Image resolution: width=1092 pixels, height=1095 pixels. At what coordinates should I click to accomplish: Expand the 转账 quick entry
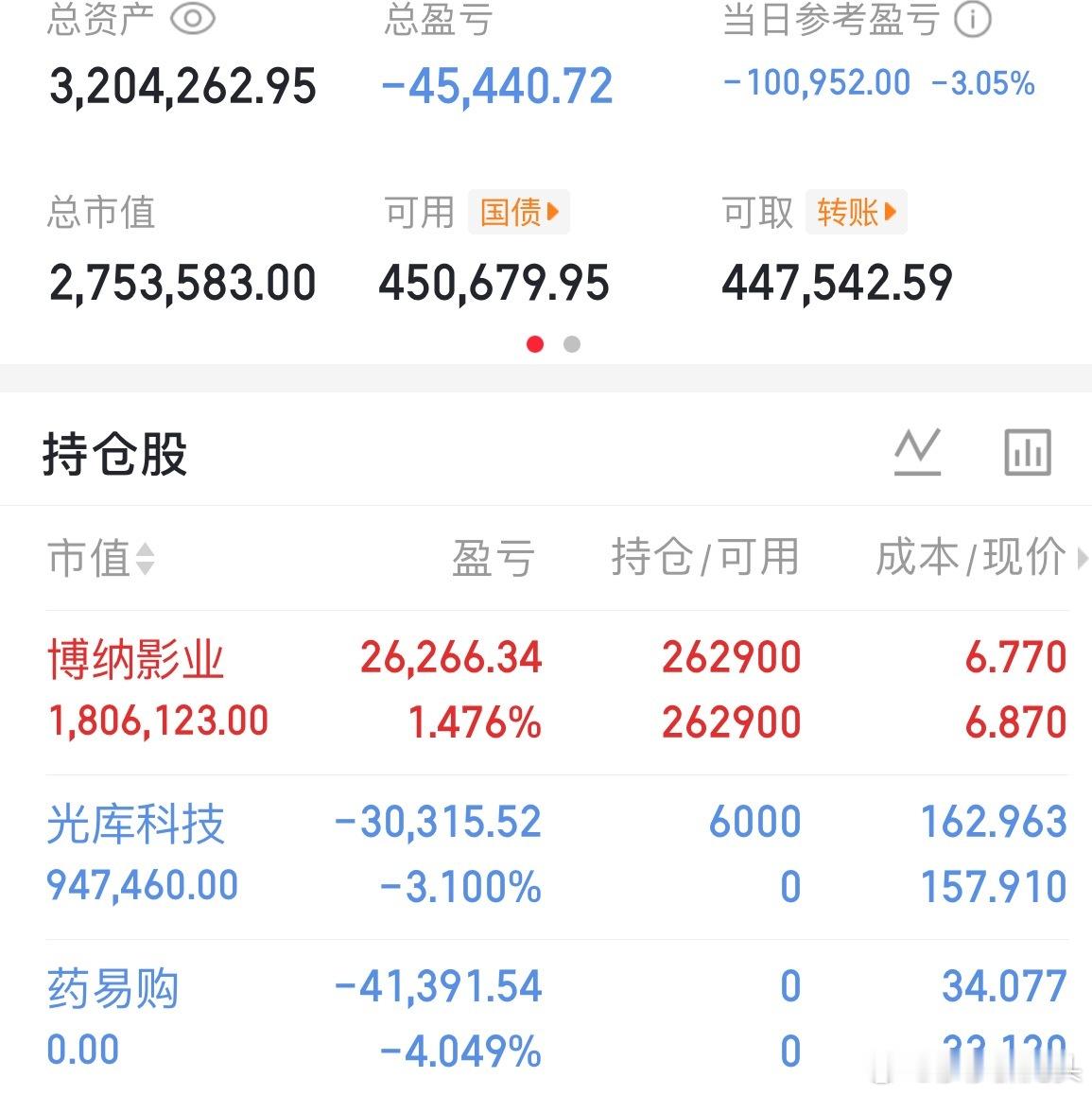(x=856, y=212)
